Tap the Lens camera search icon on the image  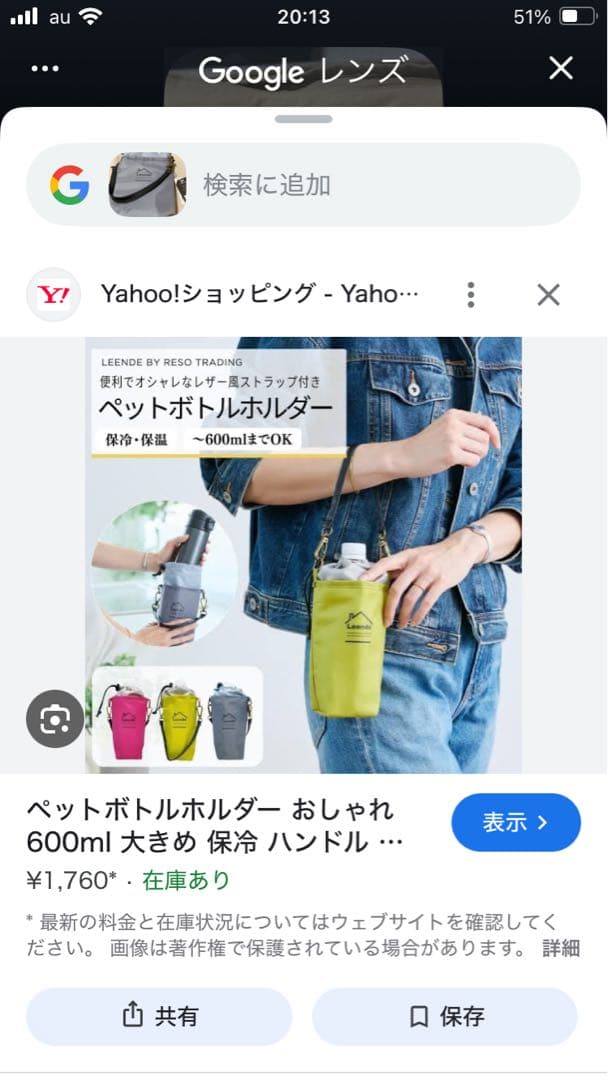(x=54, y=718)
